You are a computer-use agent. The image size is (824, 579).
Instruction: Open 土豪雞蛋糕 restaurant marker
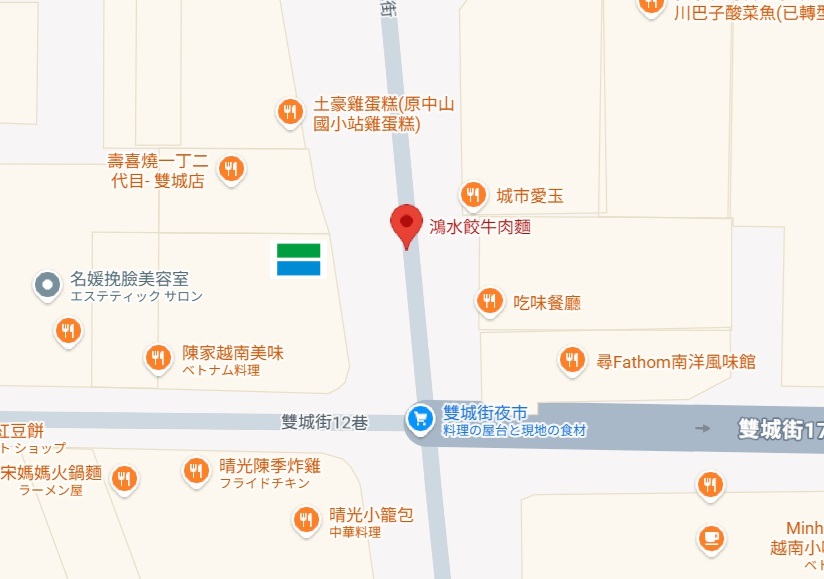(x=290, y=111)
